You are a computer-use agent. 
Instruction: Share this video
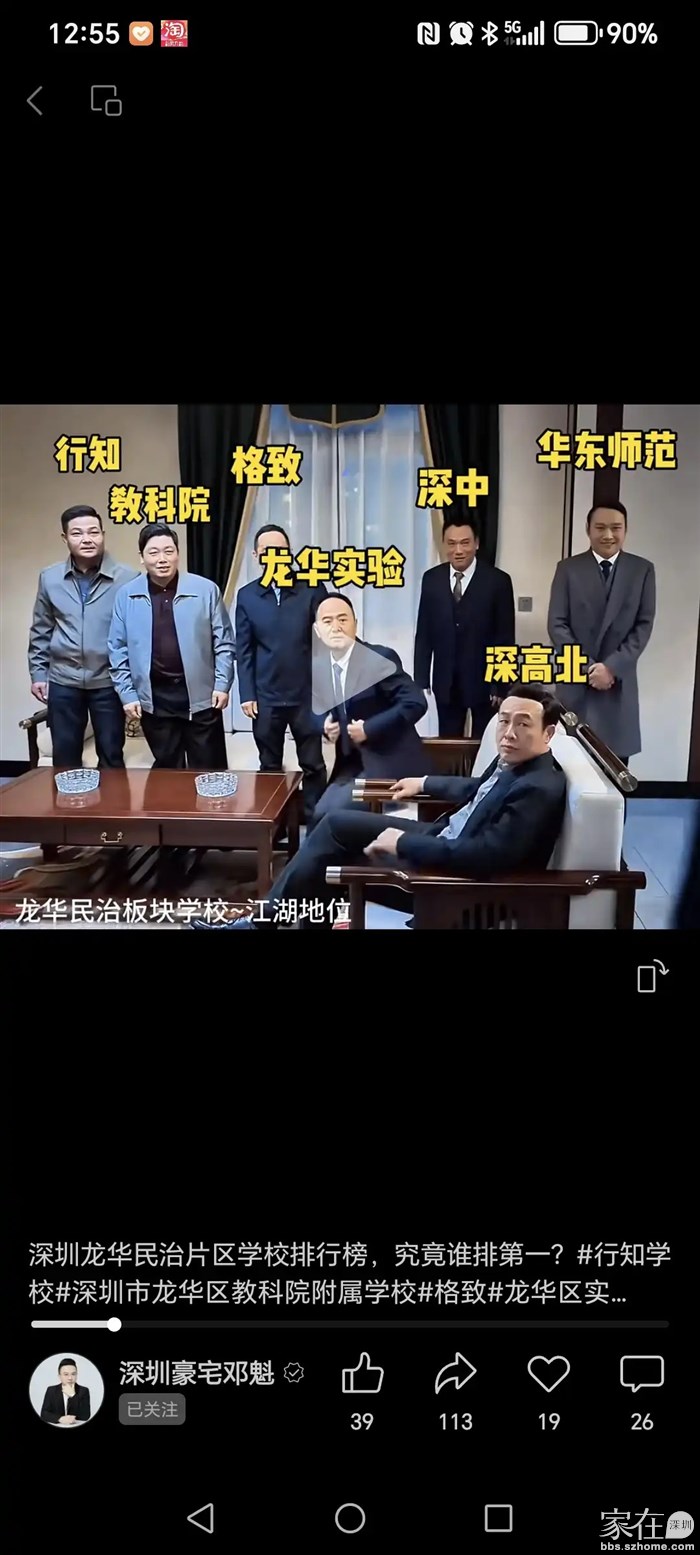(455, 1375)
